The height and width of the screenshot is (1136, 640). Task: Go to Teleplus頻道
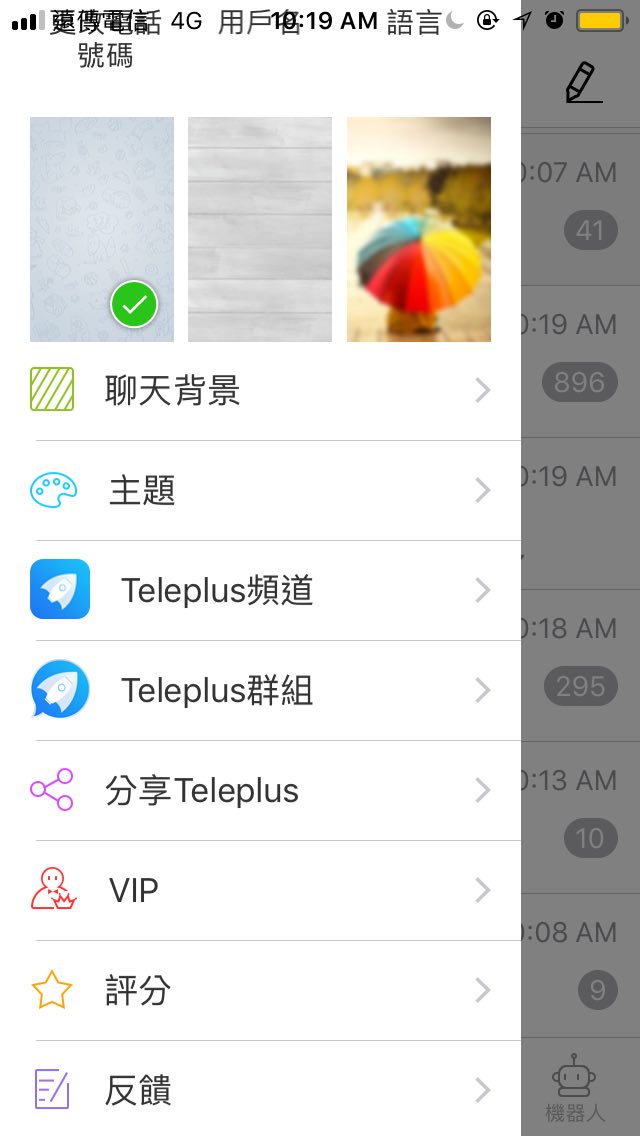pos(260,591)
